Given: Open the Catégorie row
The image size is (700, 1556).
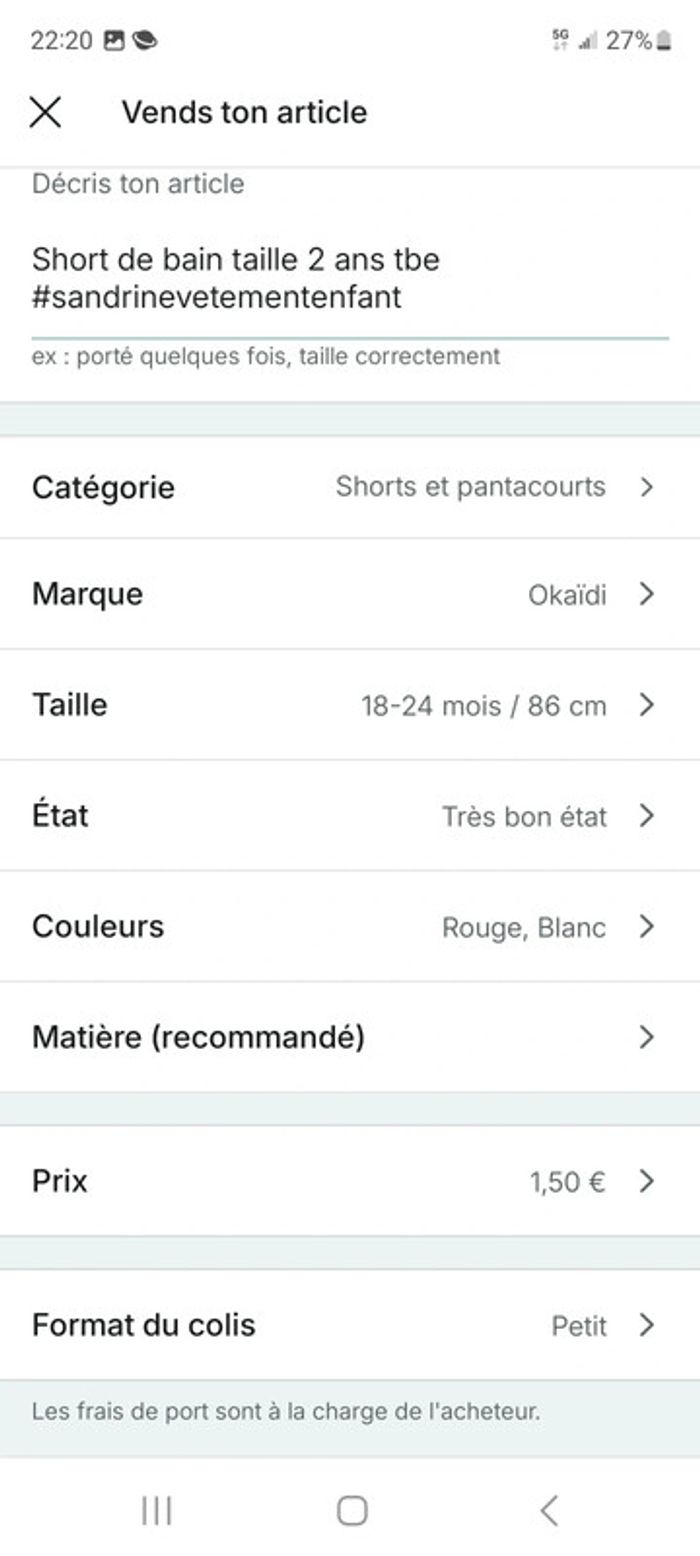Looking at the screenshot, I should click(350, 487).
